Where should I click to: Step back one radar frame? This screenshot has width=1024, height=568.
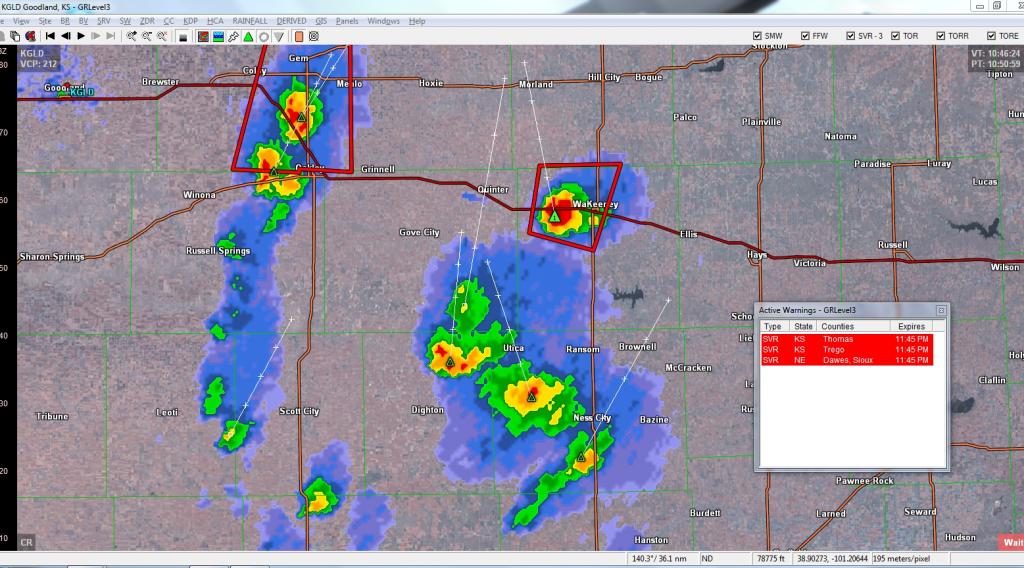(x=65, y=36)
